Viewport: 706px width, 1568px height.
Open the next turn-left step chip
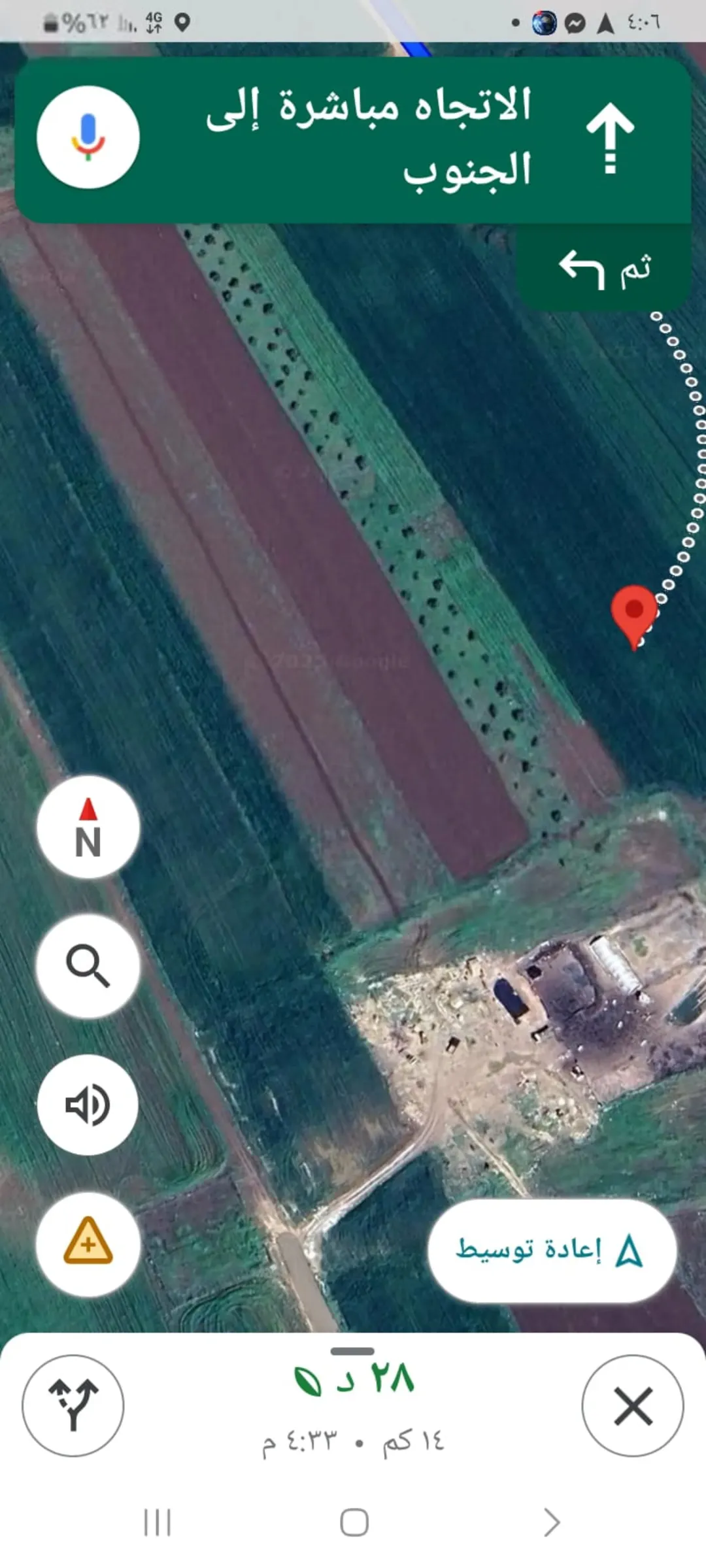[x=604, y=268]
